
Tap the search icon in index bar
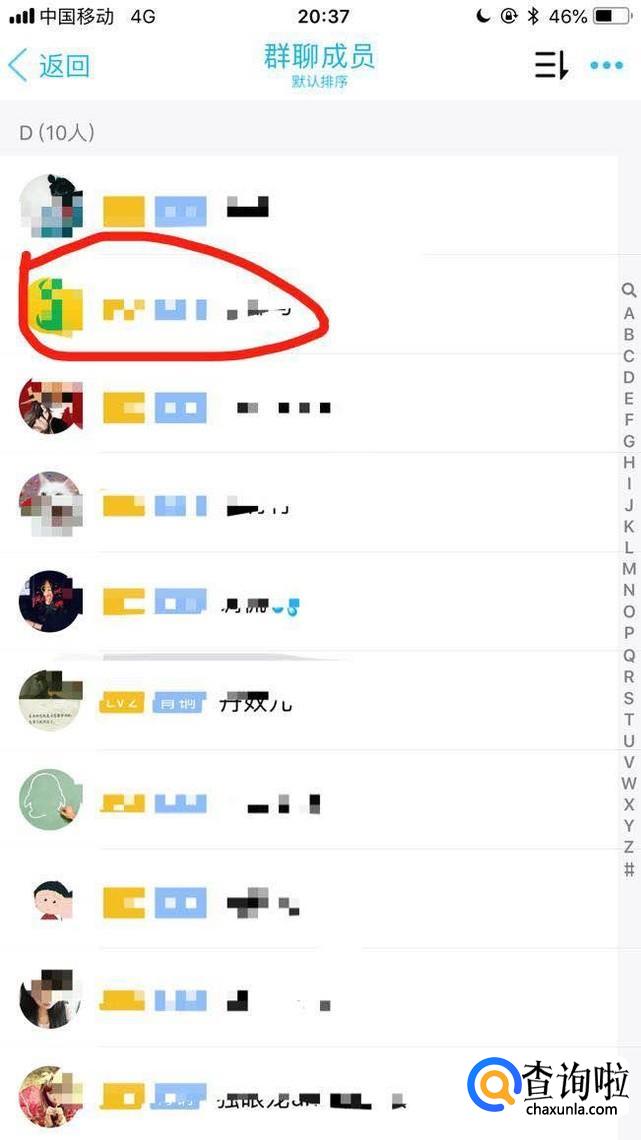click(629, 290)
